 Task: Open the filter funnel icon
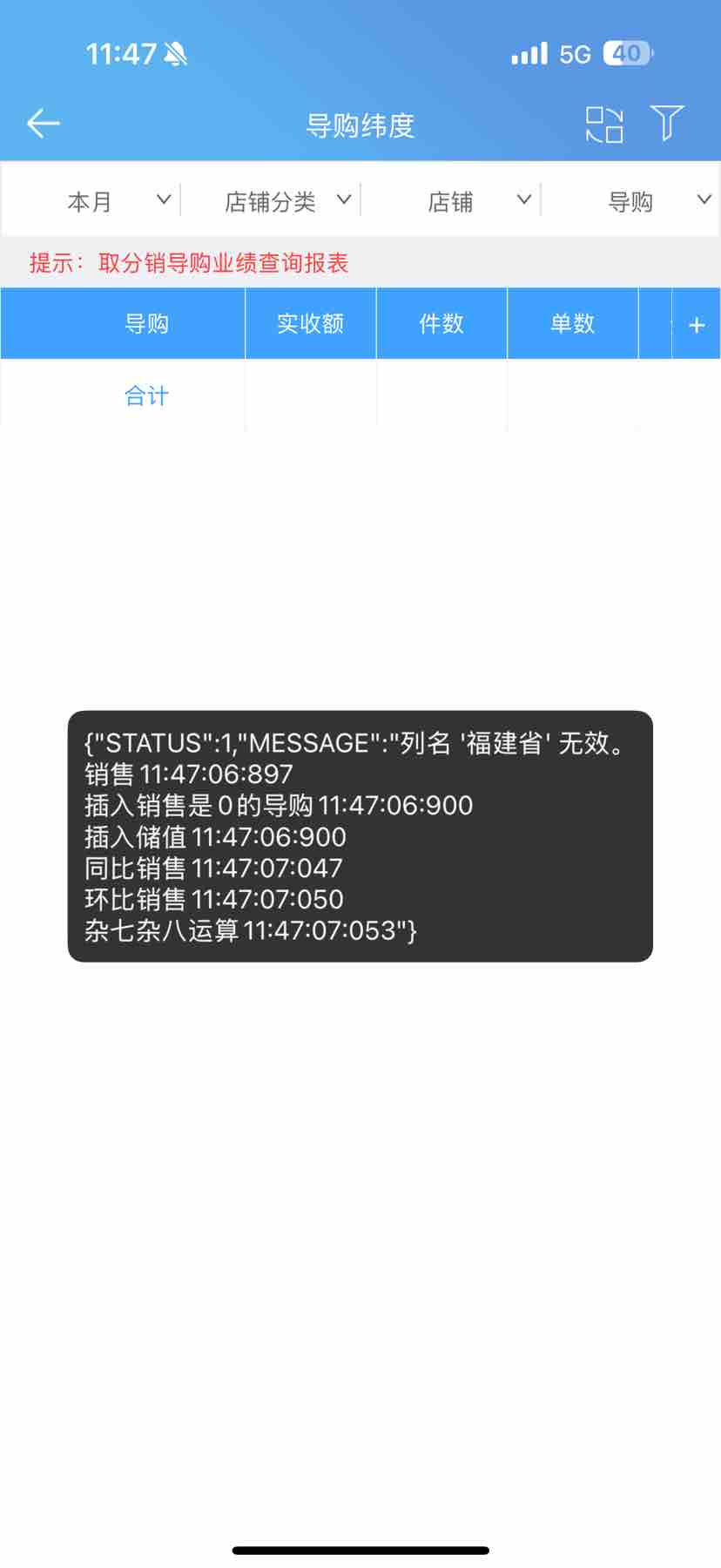coord(667,124)
